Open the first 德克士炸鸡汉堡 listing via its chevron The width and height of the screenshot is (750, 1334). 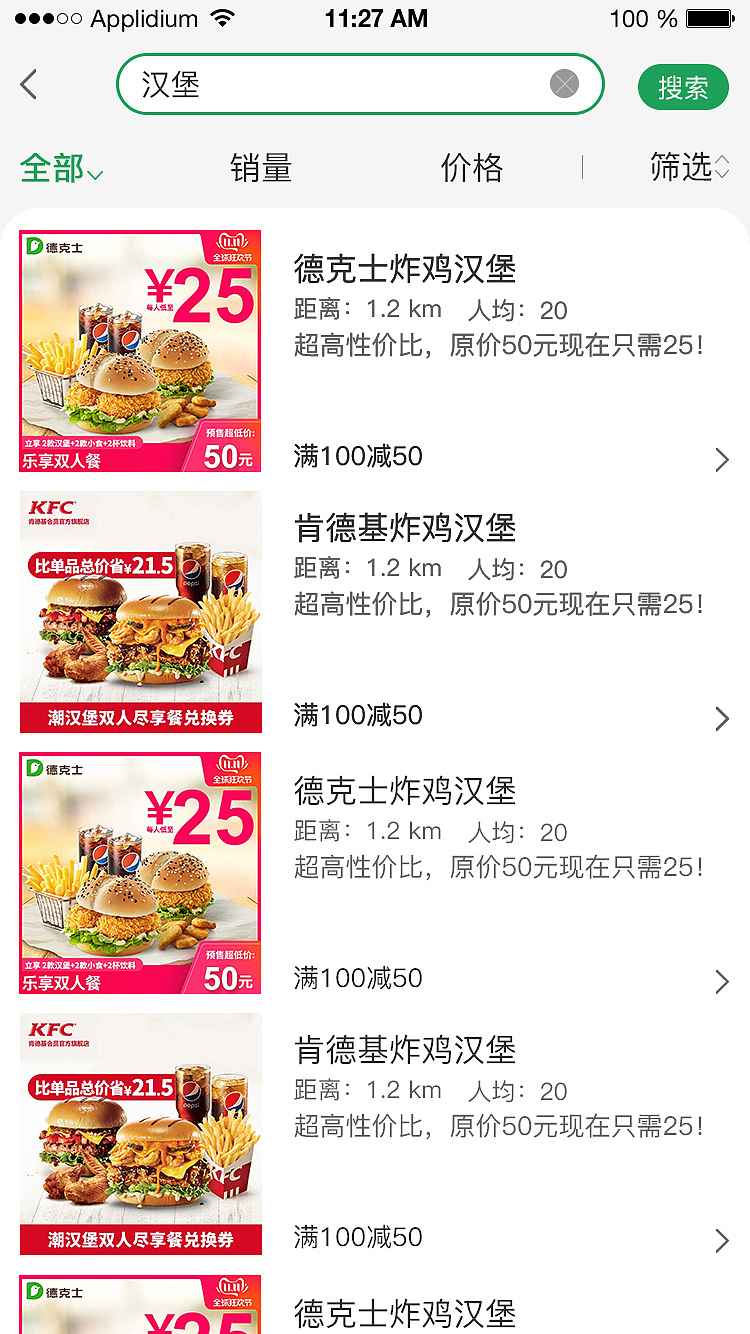click(x=722, y=459)
